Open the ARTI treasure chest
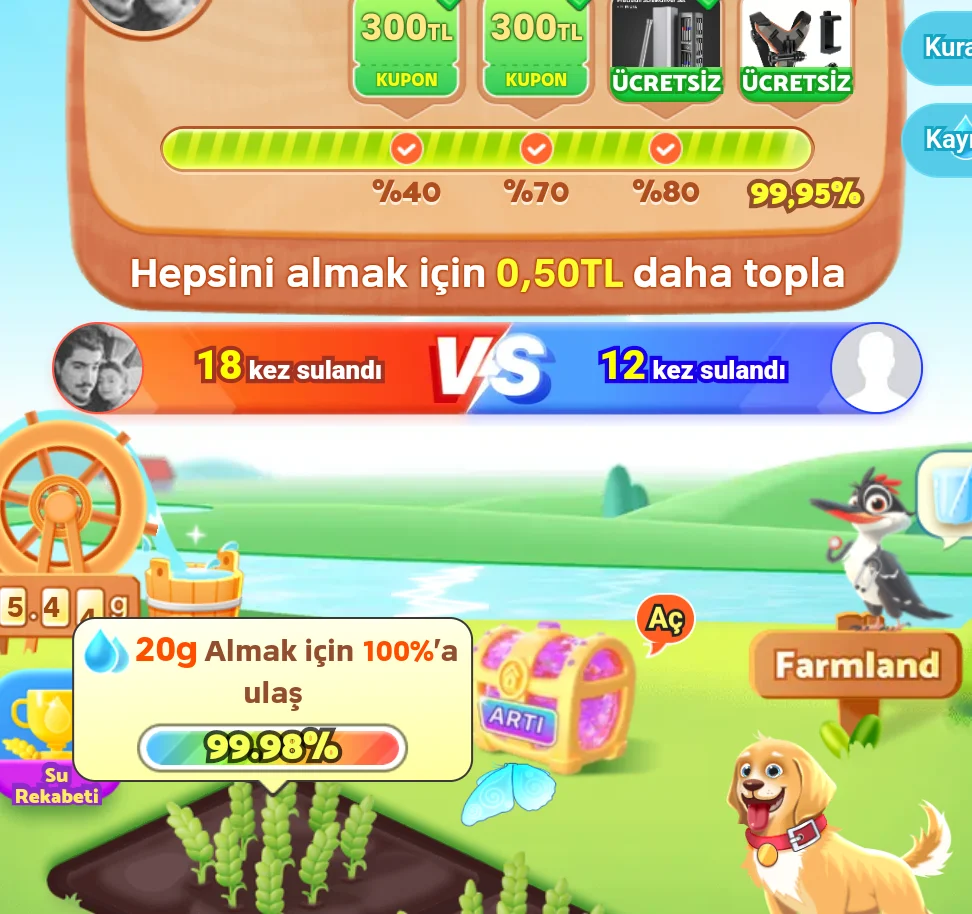This screenshot has height=914, width=972. [x=553, y=692]
